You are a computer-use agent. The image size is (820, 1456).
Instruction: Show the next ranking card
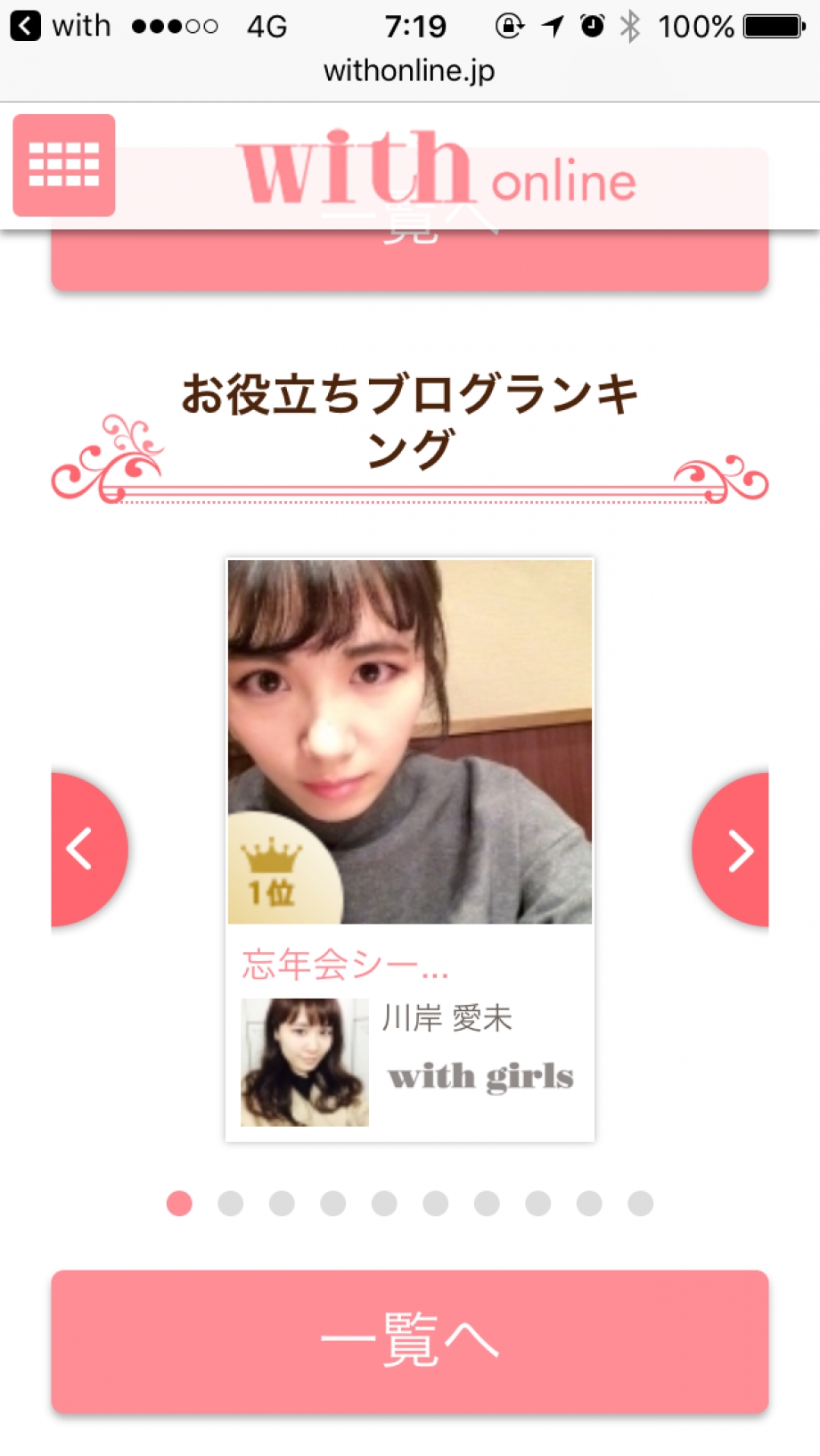click(x=734, y=850)
